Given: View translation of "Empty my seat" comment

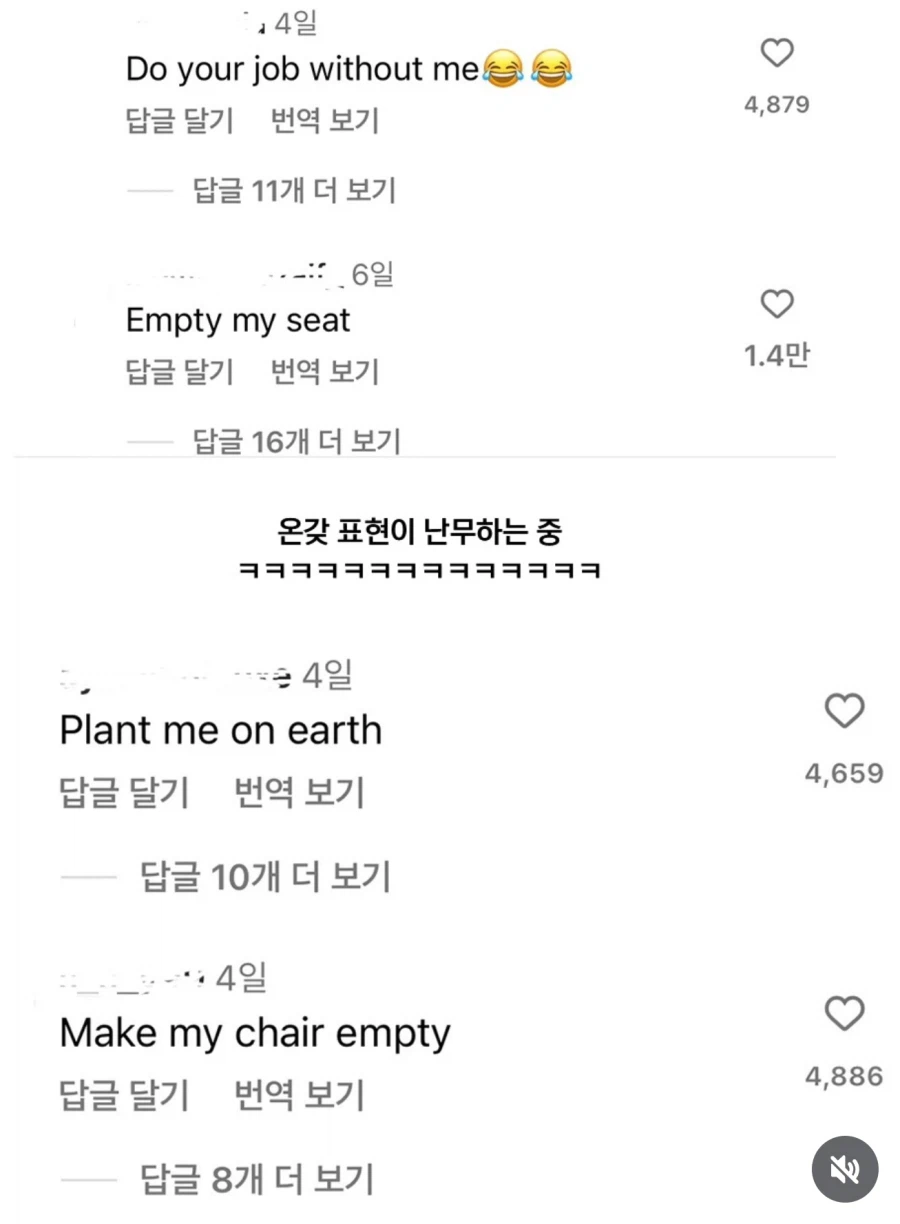Looking at the screenshot, I should [322, 372].
